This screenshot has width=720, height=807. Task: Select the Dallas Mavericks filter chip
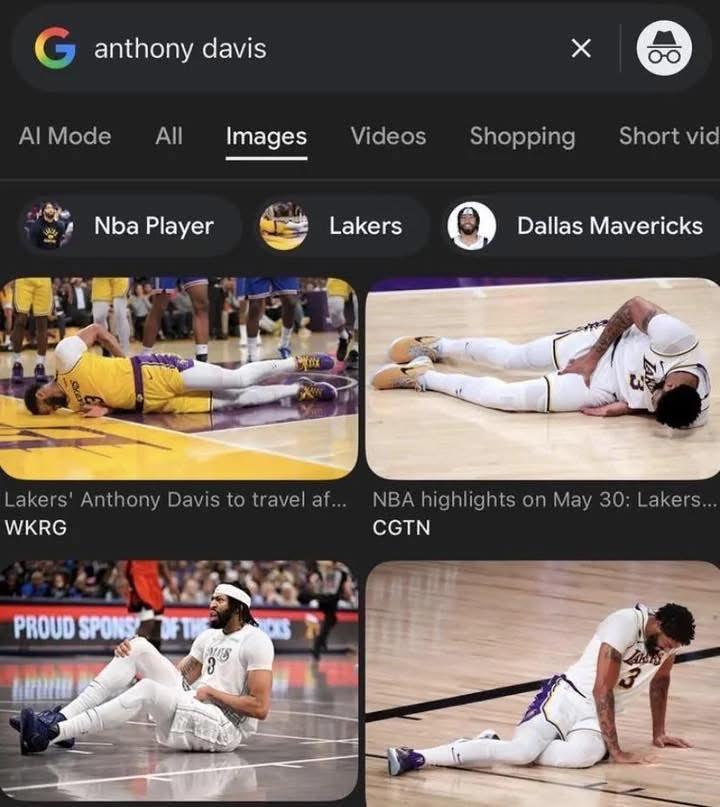[583, 226]
